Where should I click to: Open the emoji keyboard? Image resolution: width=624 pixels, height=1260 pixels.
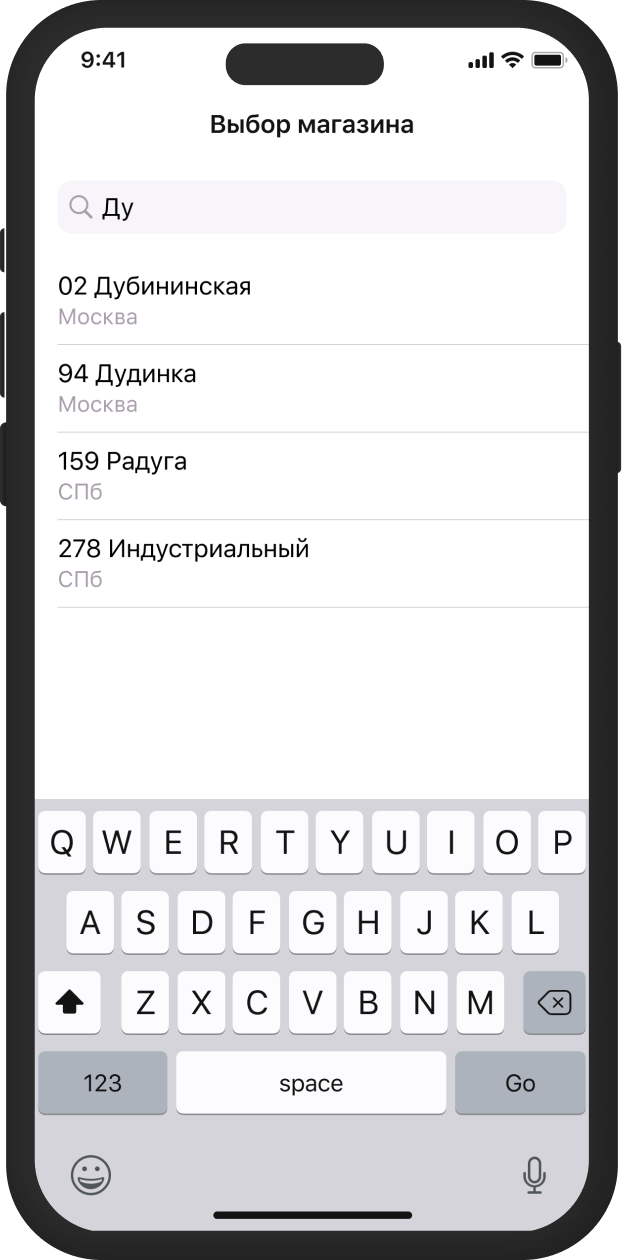click(91, 1174)
